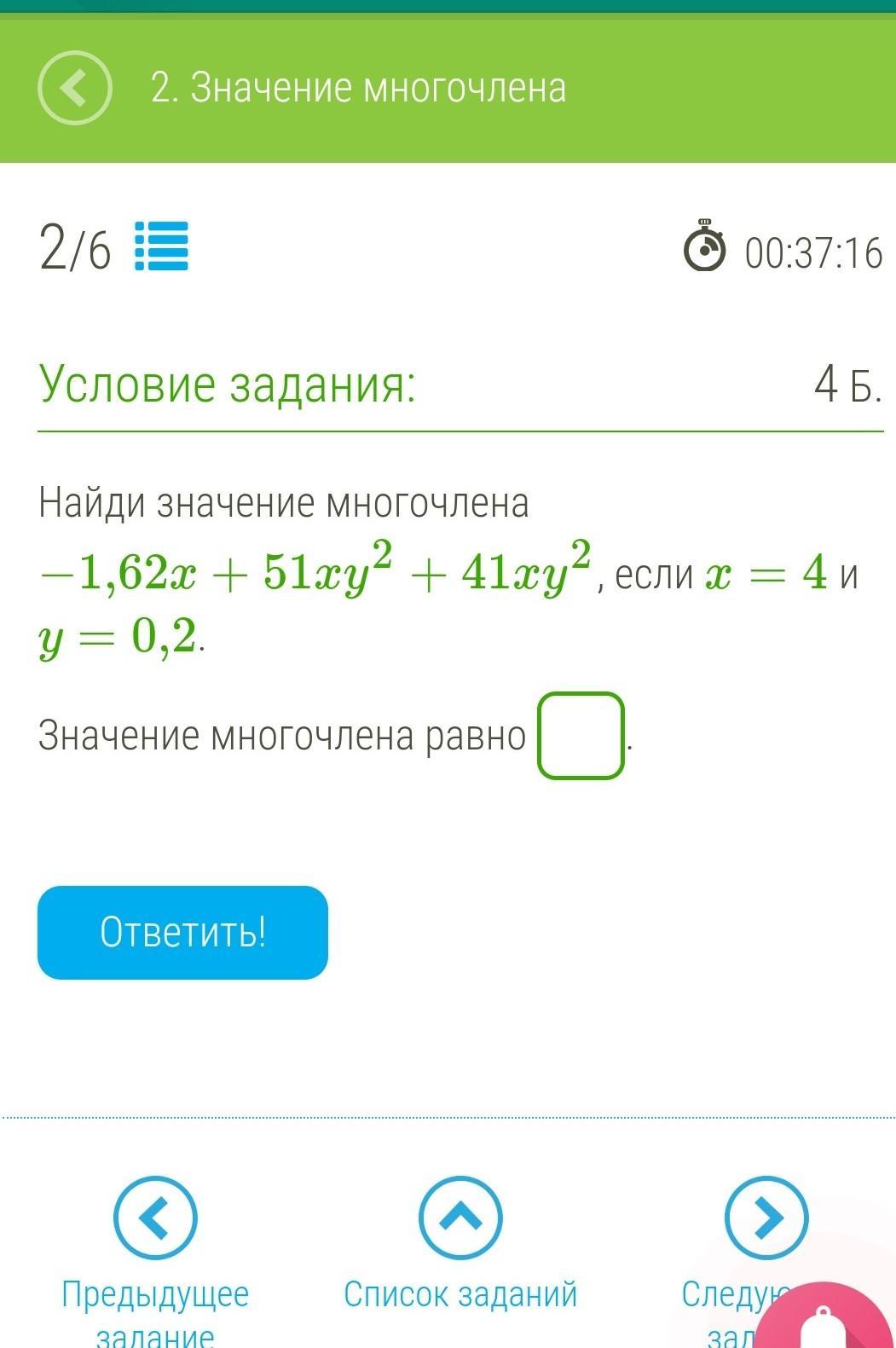Tap the polynomial value answer field
The image size is (896, 1348).
(x=581, y=736)
